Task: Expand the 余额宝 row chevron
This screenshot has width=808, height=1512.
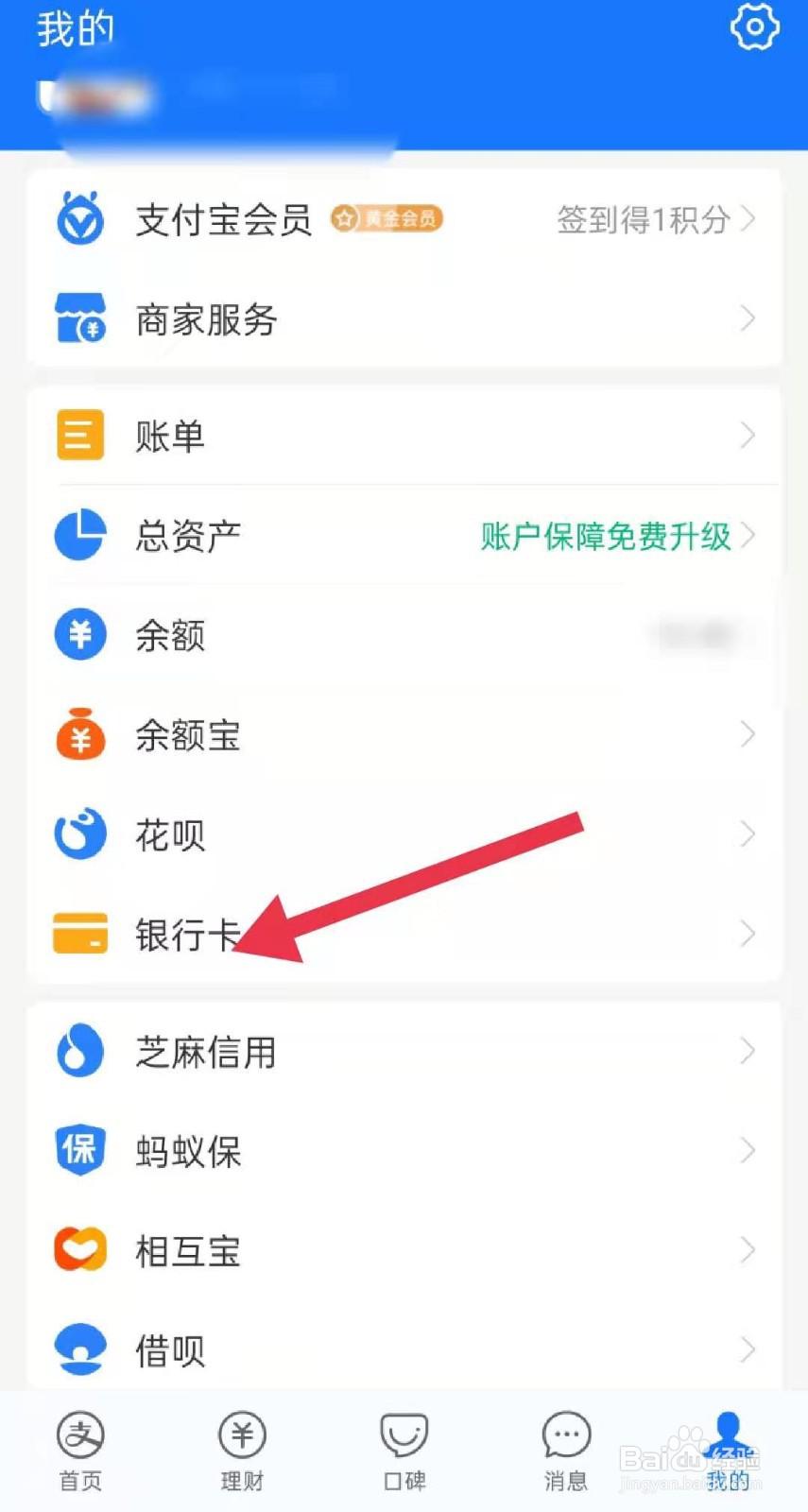Action: tap(748, 734)
